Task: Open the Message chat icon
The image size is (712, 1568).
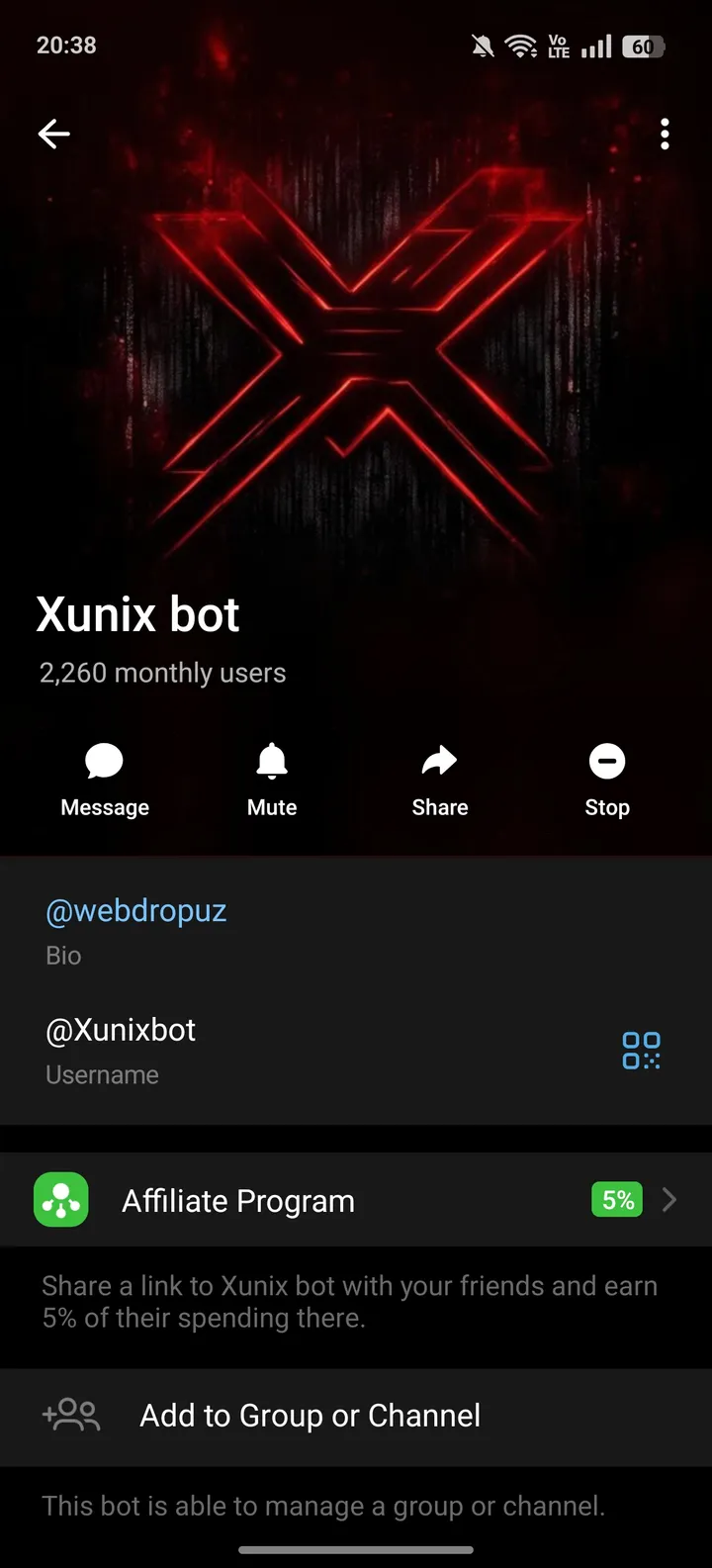Action: pyautogui.click(x=104, y=762)
